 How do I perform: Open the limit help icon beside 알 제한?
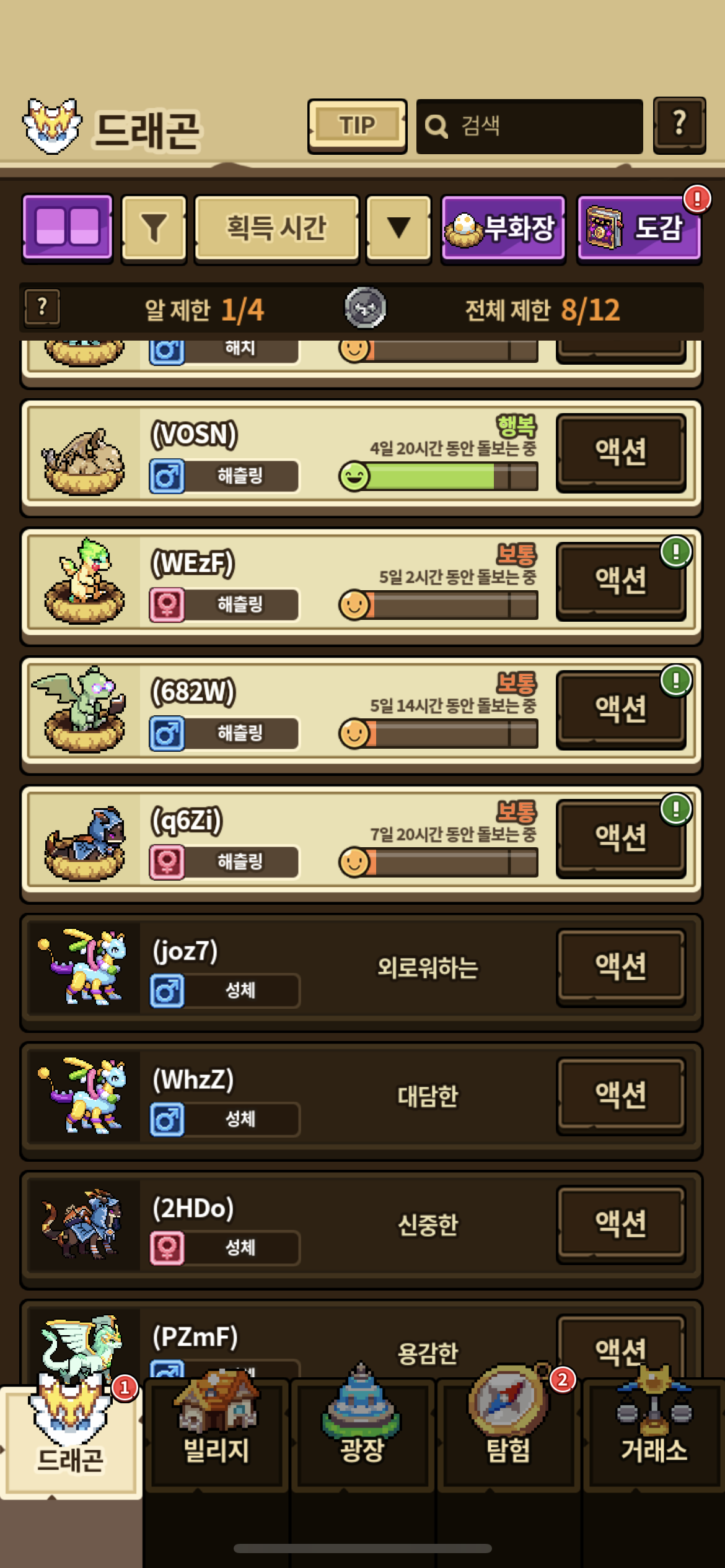(x=42, y=308)
